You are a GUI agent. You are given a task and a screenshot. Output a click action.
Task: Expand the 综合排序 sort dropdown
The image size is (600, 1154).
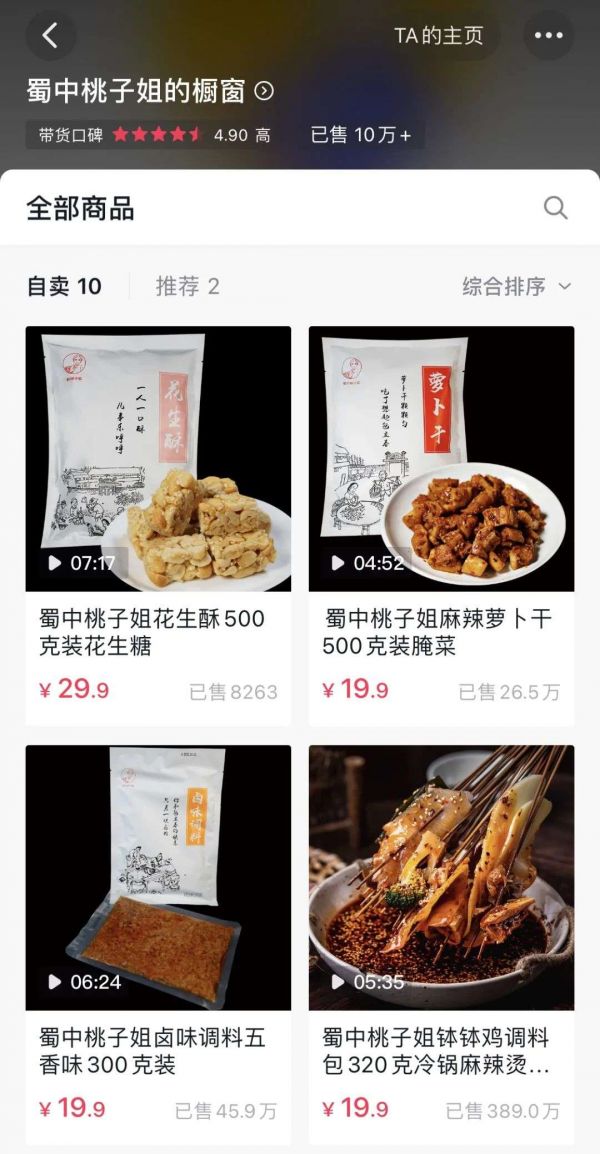coord(516,286)
